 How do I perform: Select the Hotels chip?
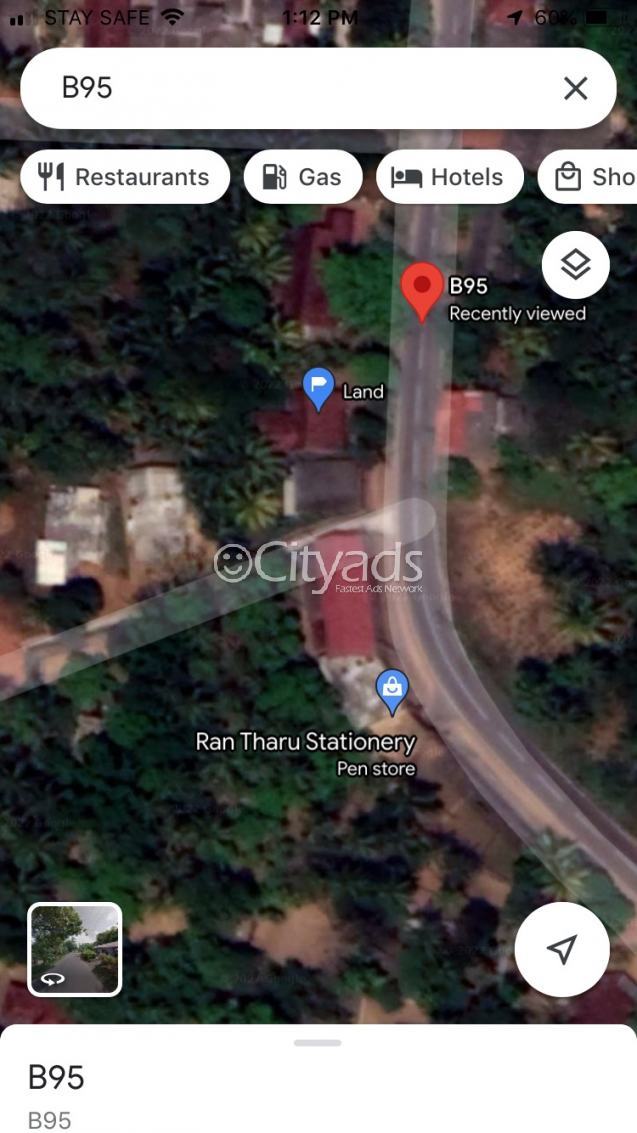[x=449, y=177]
